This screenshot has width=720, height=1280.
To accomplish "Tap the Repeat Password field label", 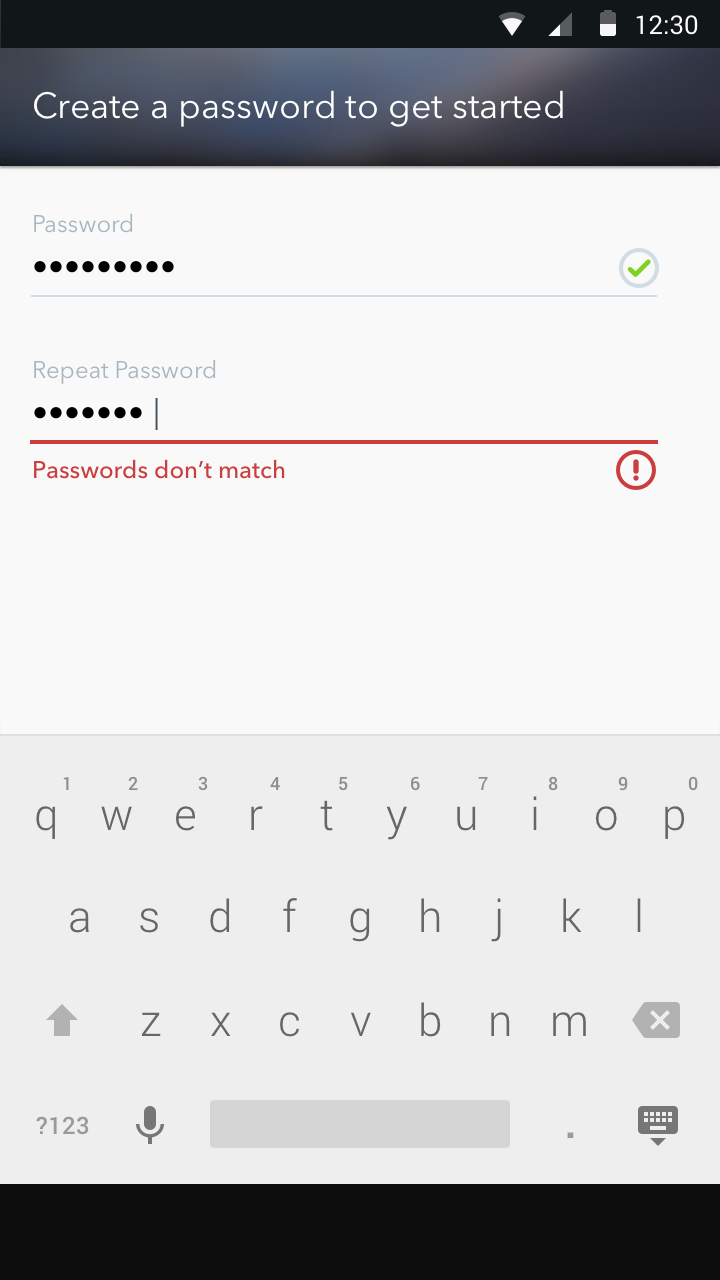I will 124,370.
